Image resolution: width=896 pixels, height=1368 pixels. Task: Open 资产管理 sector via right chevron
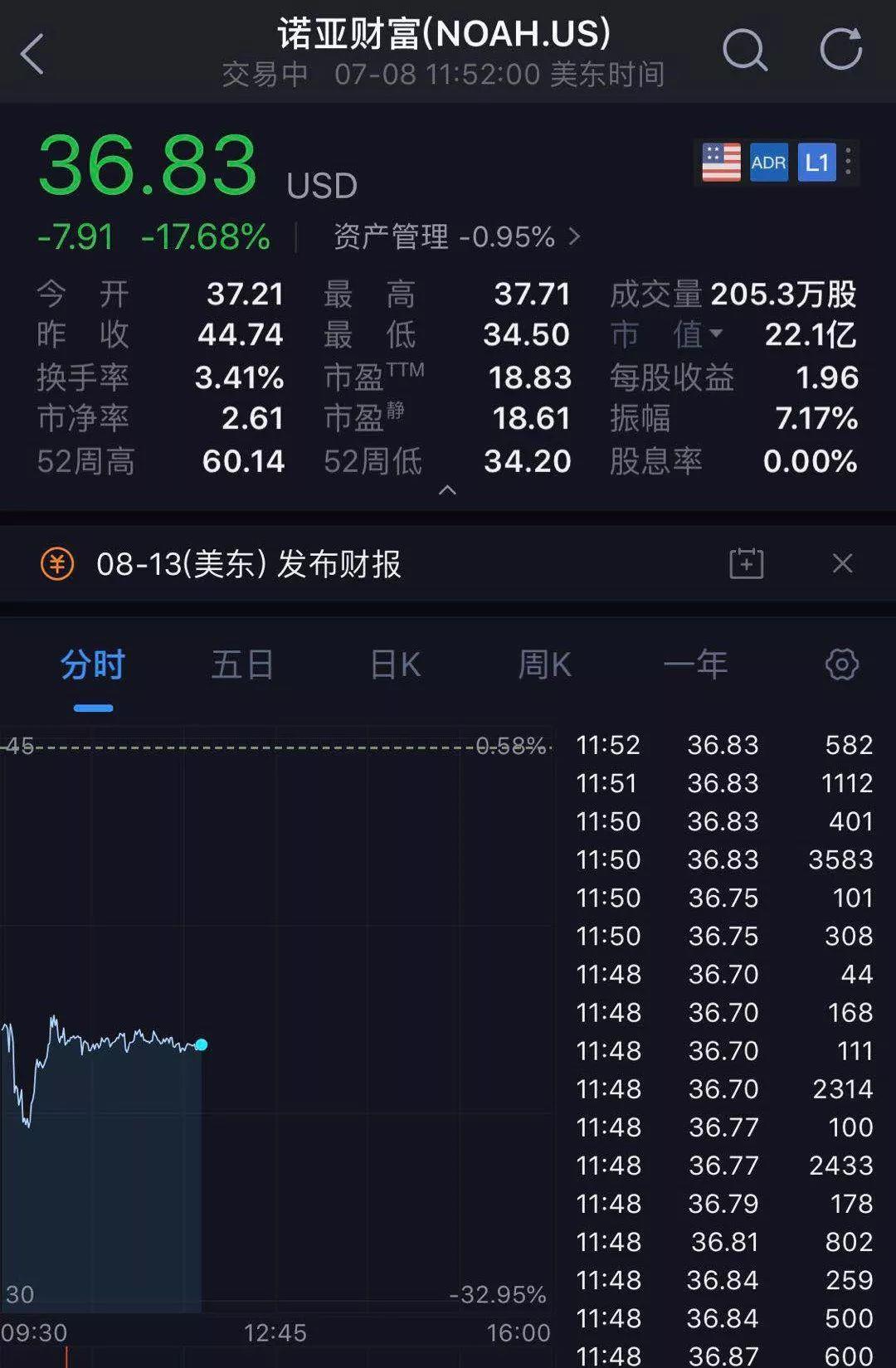(x=574, y=237)
